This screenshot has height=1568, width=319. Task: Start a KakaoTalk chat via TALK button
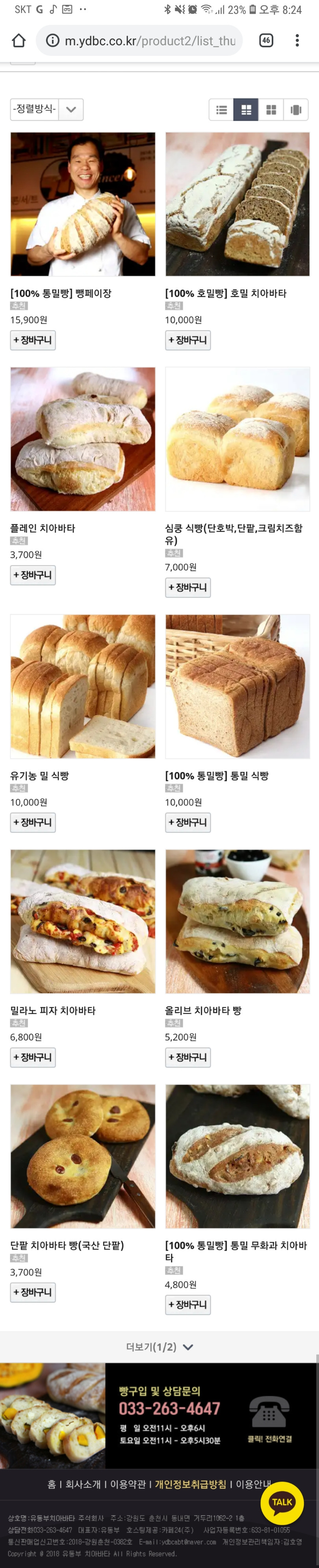(282, 1502)
